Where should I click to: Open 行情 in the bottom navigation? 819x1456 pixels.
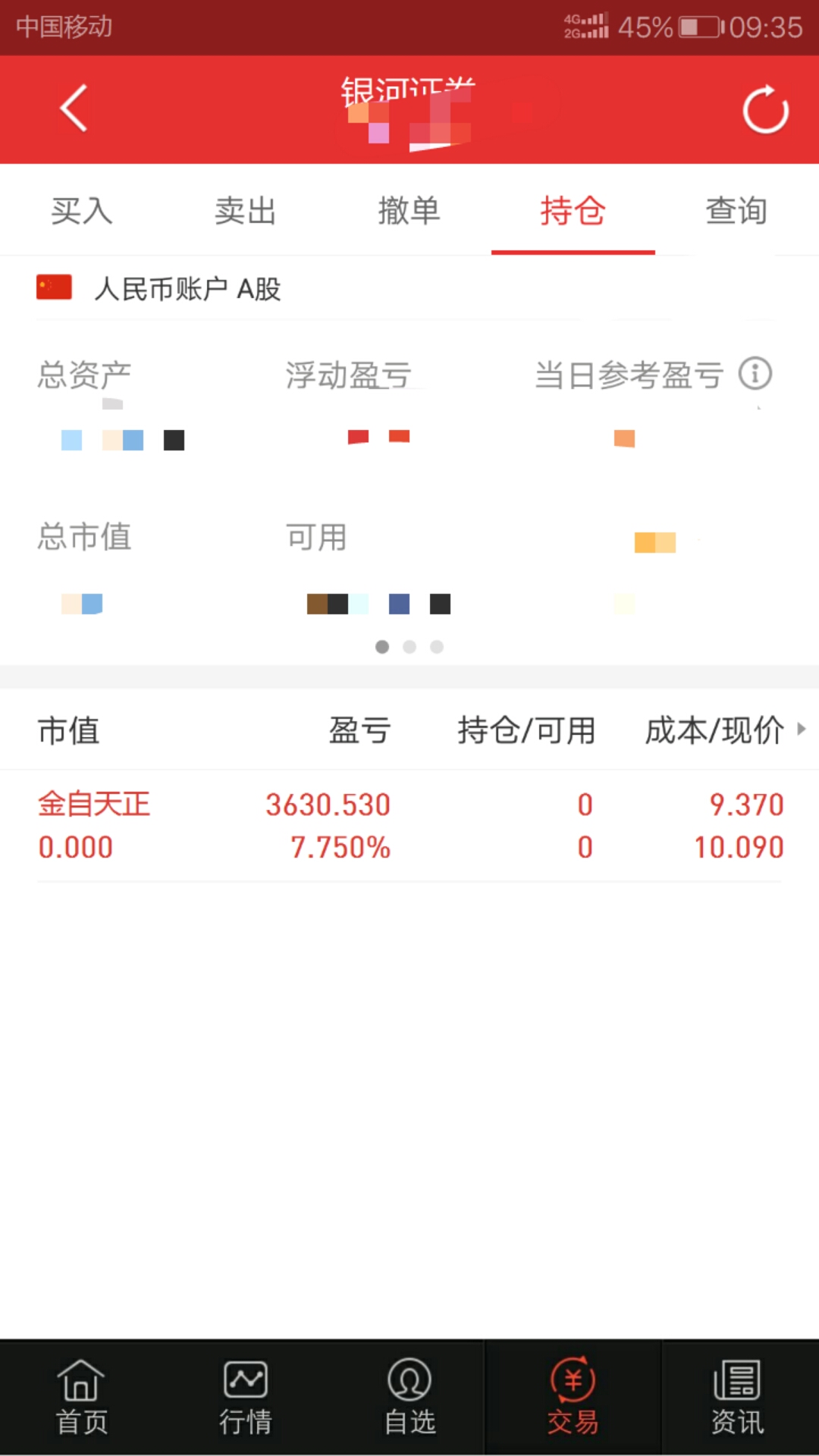coord(246,1397)
